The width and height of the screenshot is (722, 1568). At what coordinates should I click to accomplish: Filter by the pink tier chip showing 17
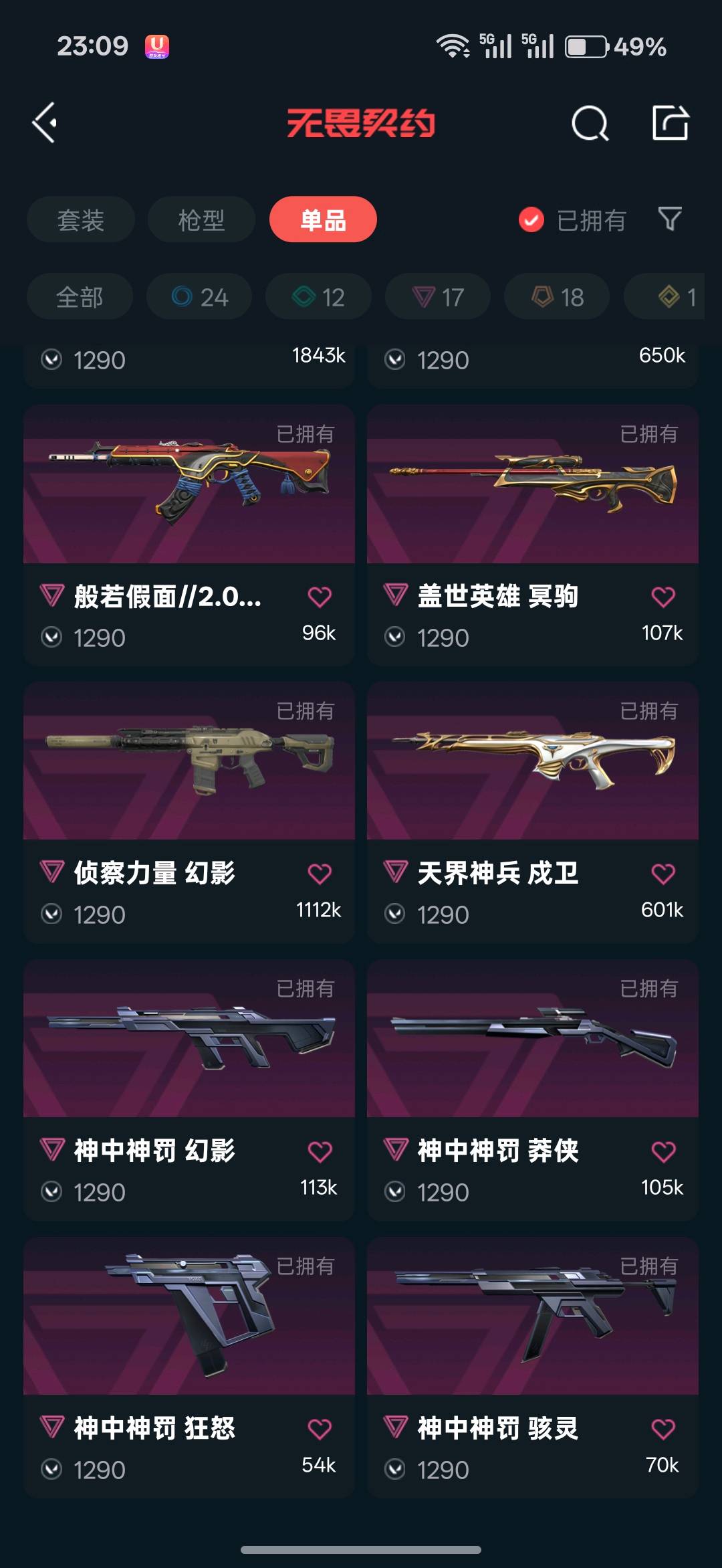point(438,296)
